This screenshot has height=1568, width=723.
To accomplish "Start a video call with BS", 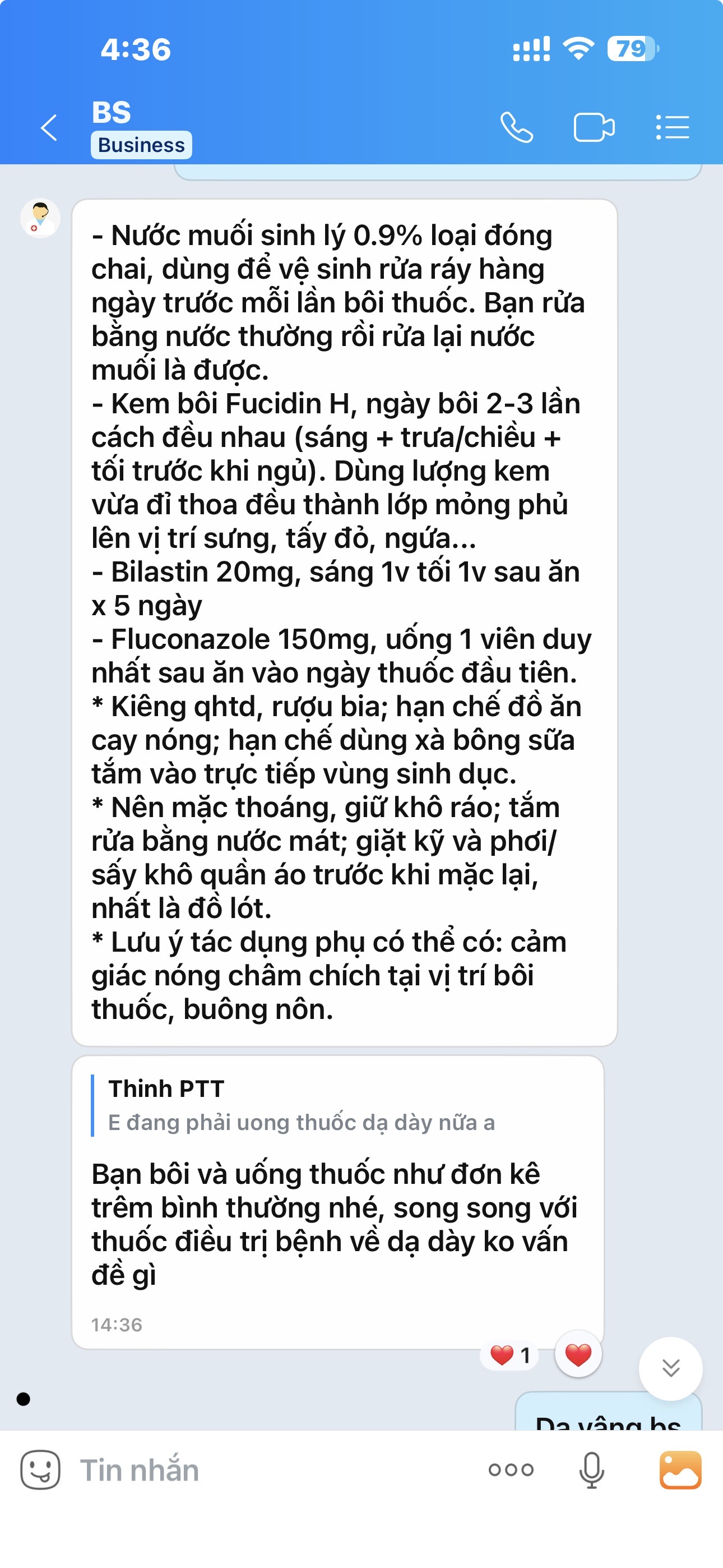I will tap(594, 128).
